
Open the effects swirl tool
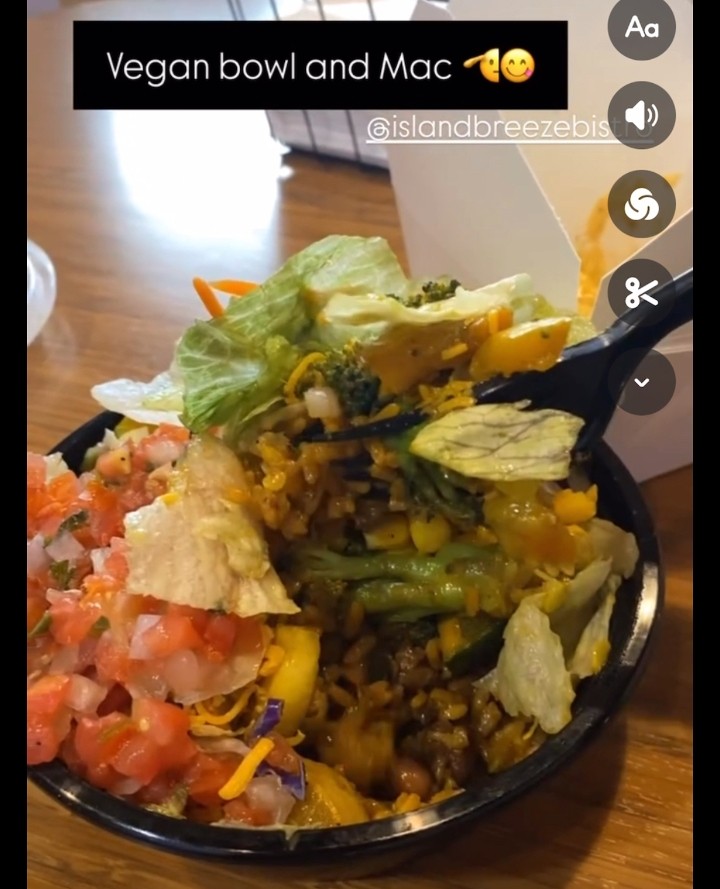641,204
